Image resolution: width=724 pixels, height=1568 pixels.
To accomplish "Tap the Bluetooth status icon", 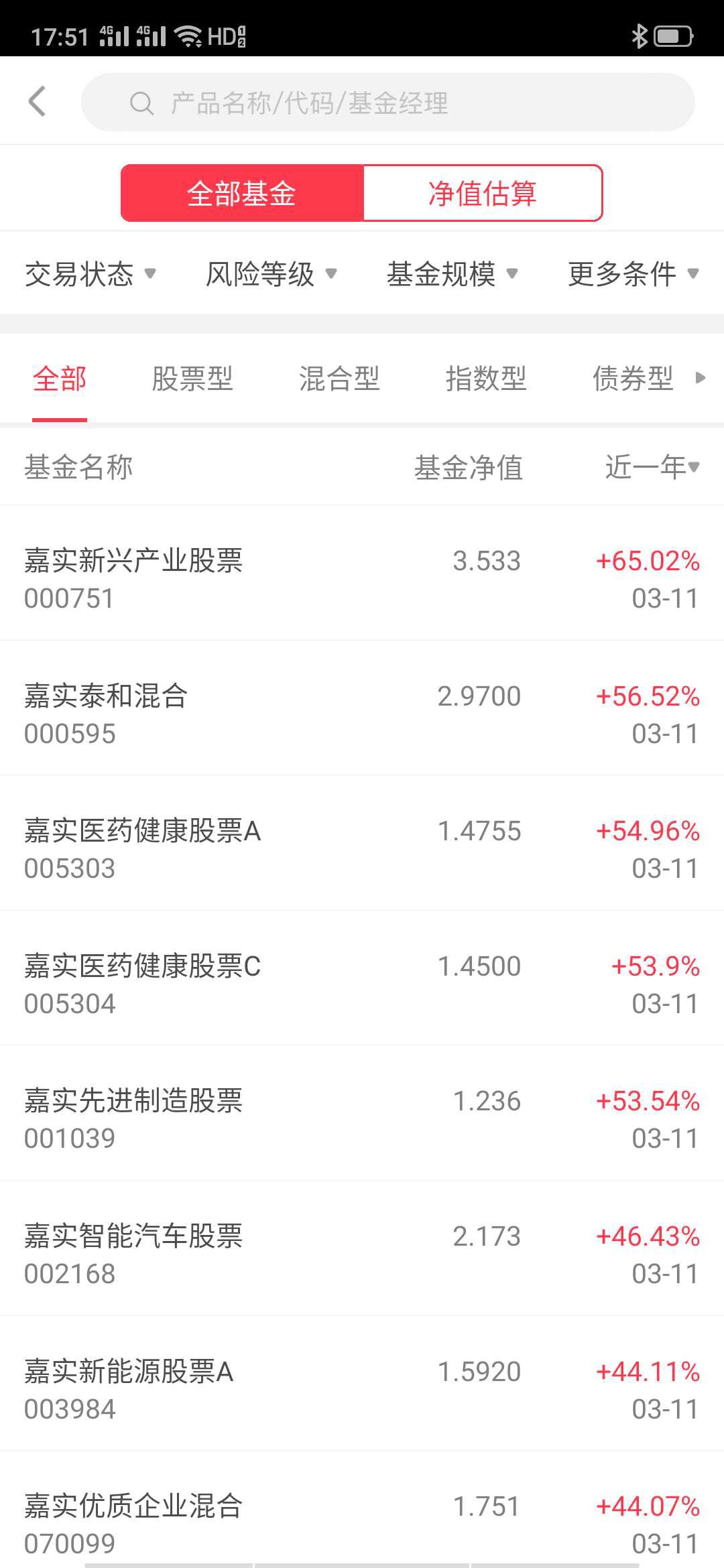I will pyautogui.click(x=638, y=37).
